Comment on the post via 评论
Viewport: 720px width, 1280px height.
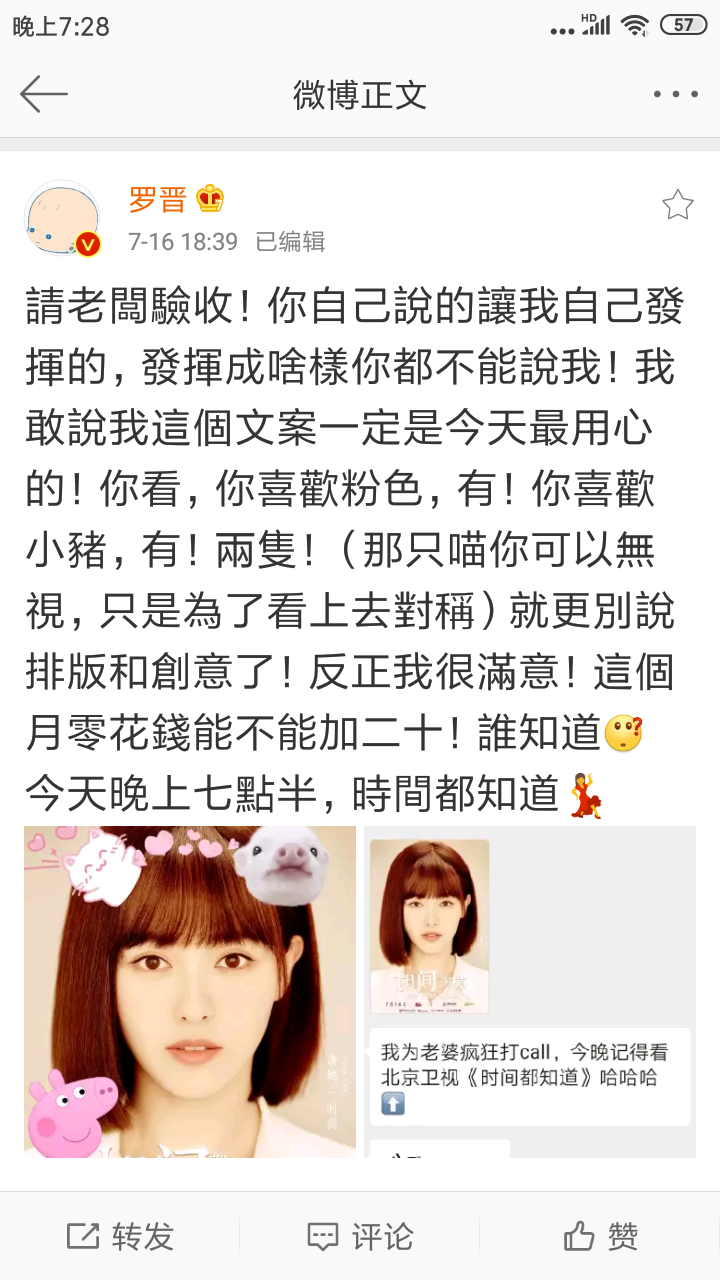[x=360, y=1237]
